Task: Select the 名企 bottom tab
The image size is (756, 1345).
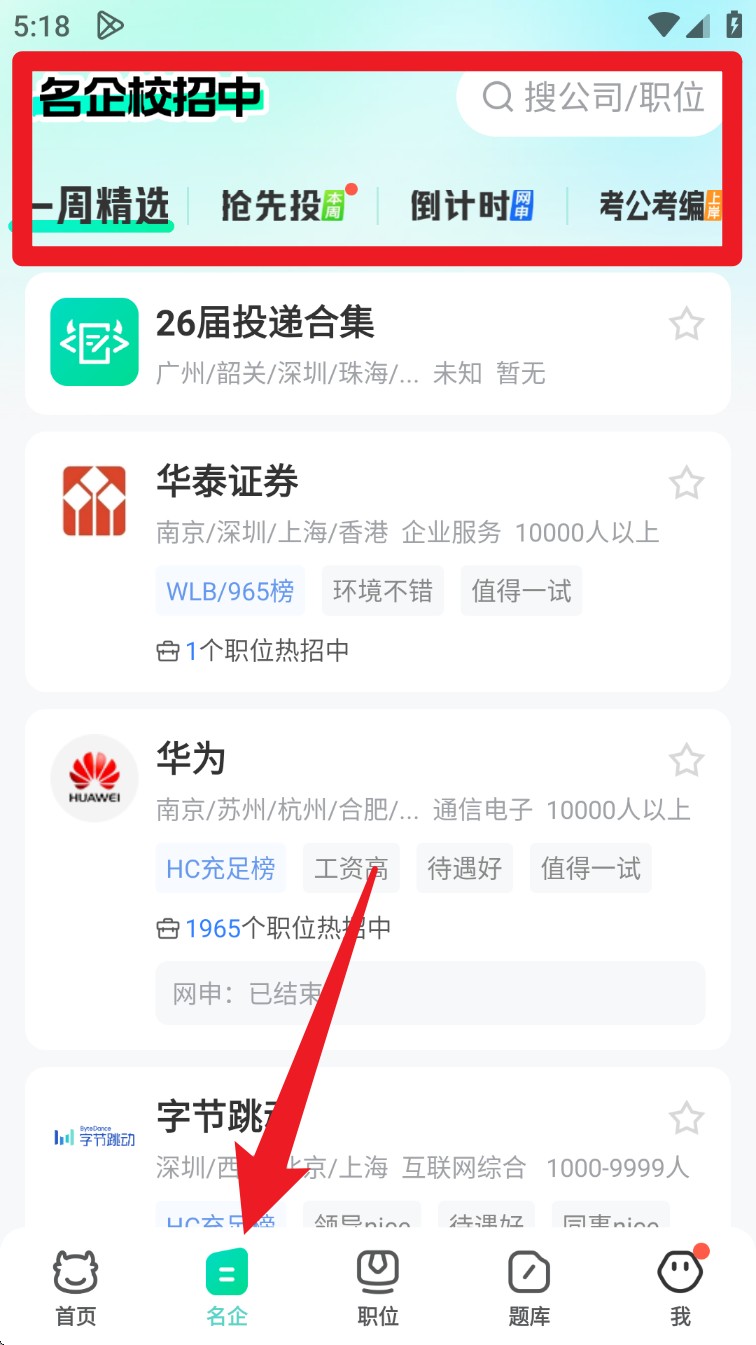Action: pos(227,1290)
